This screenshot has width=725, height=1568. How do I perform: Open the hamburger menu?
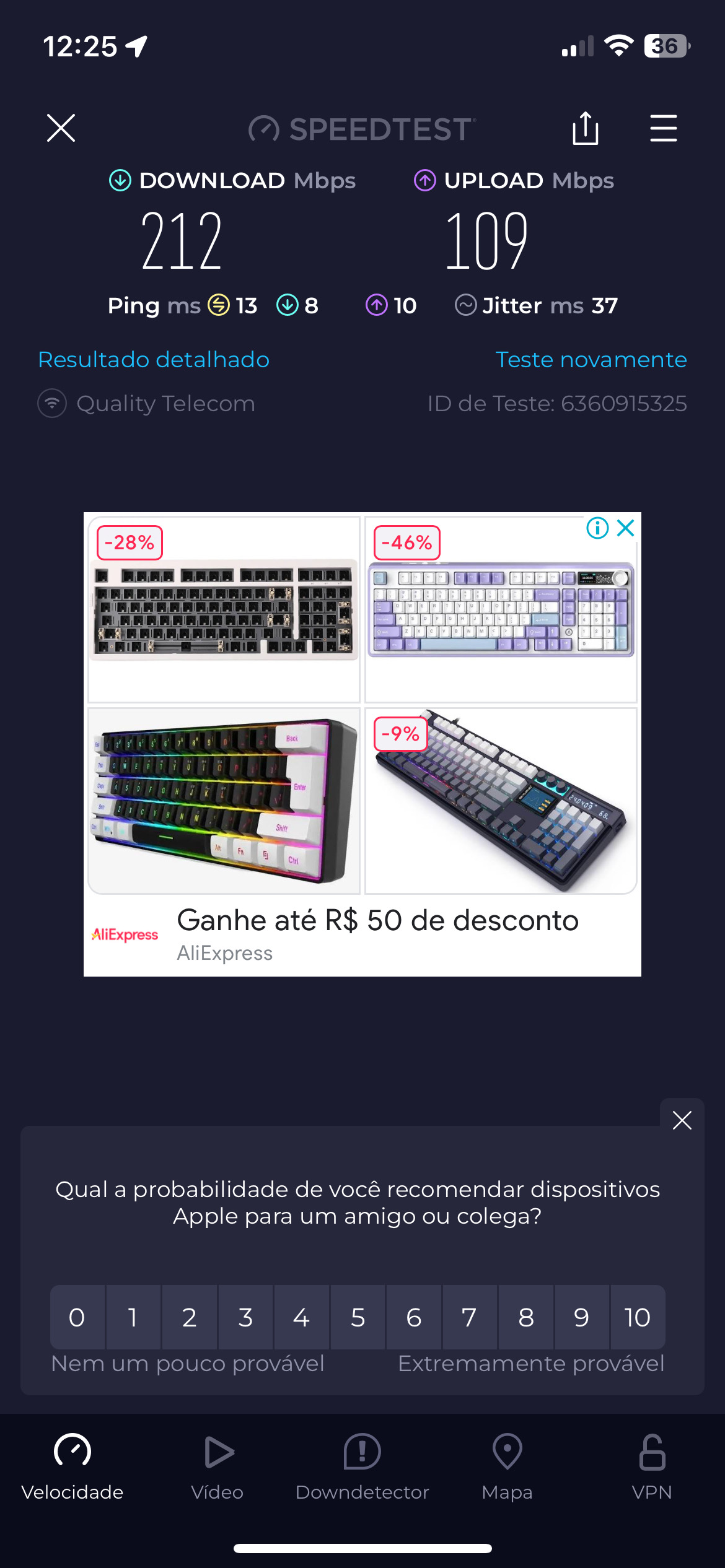coord(663,128)
